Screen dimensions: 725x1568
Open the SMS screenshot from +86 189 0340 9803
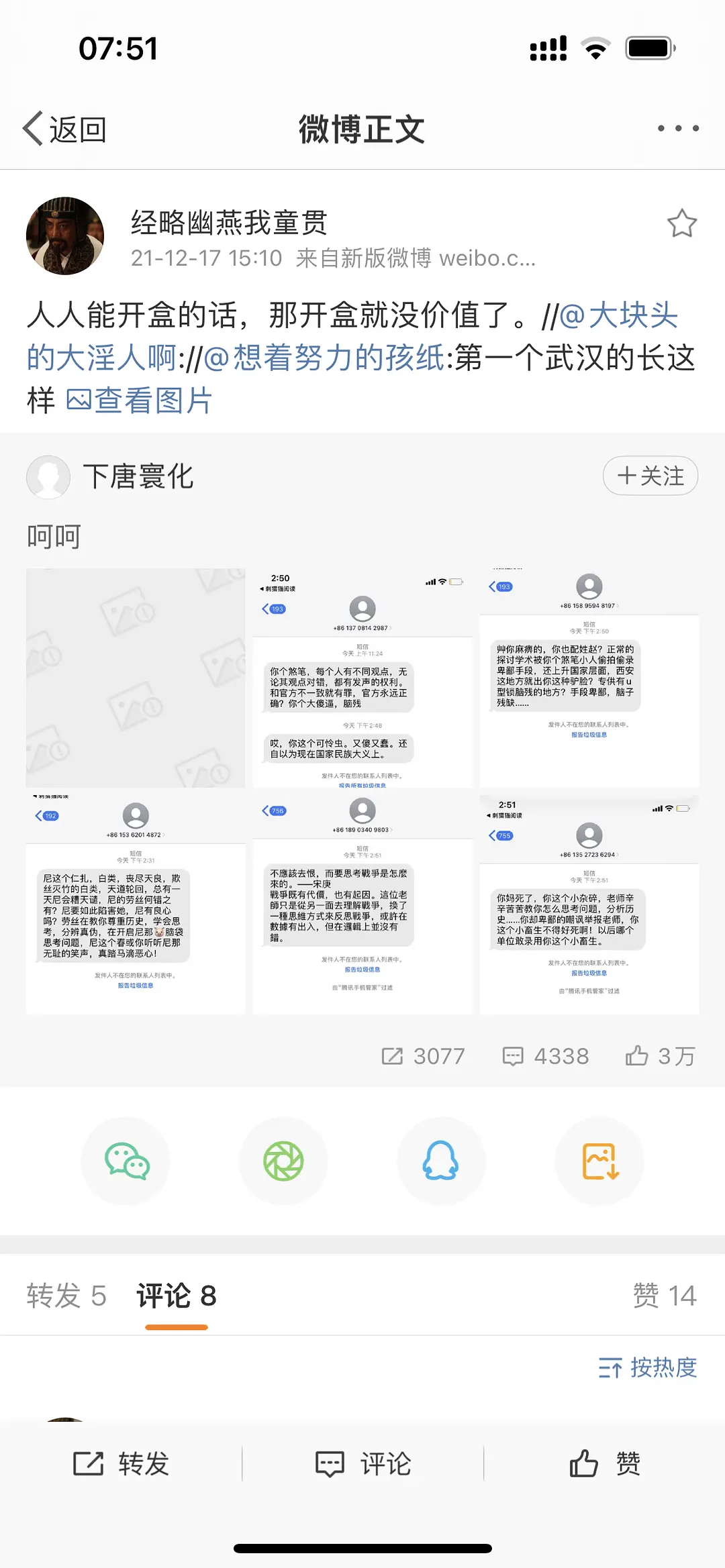tap(362, 903)
